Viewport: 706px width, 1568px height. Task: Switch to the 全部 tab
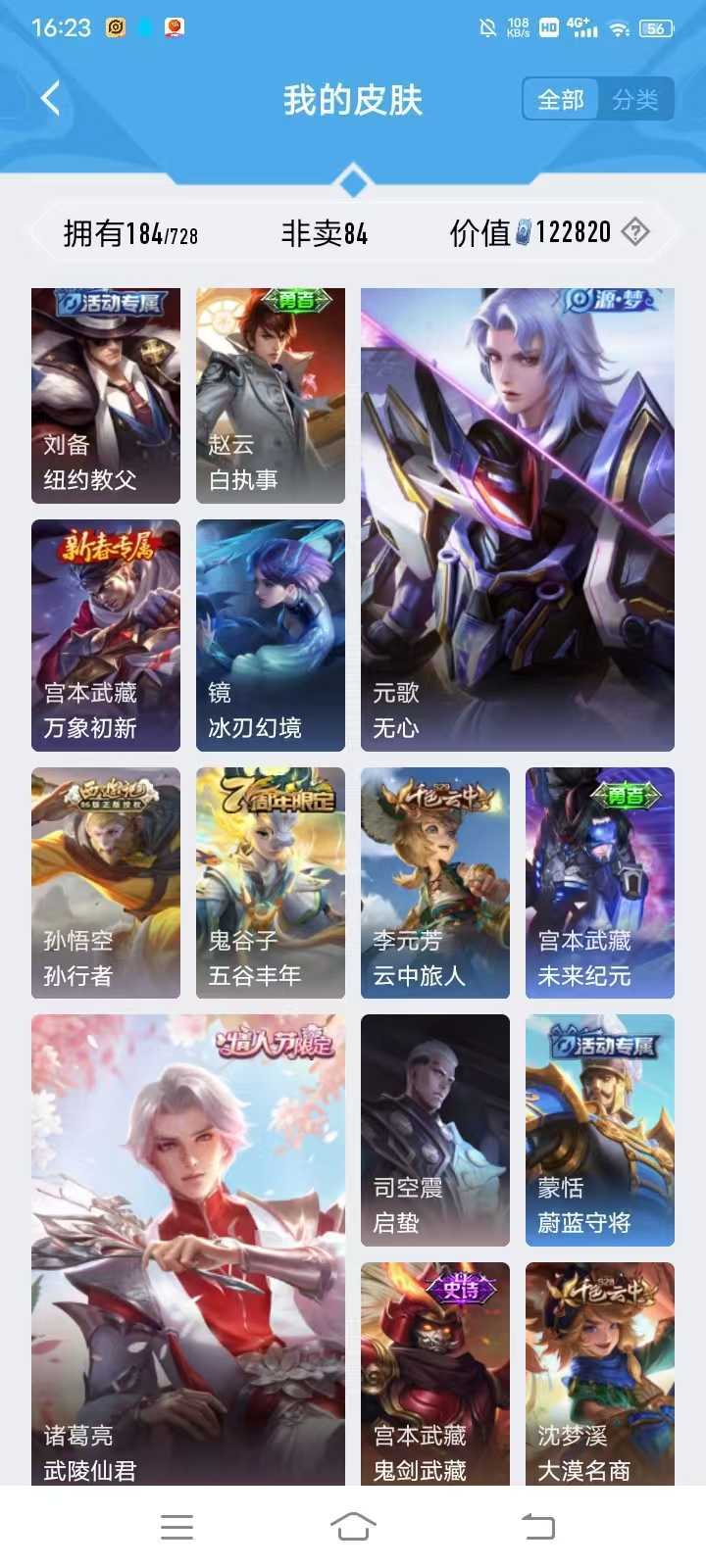point(561,99)
